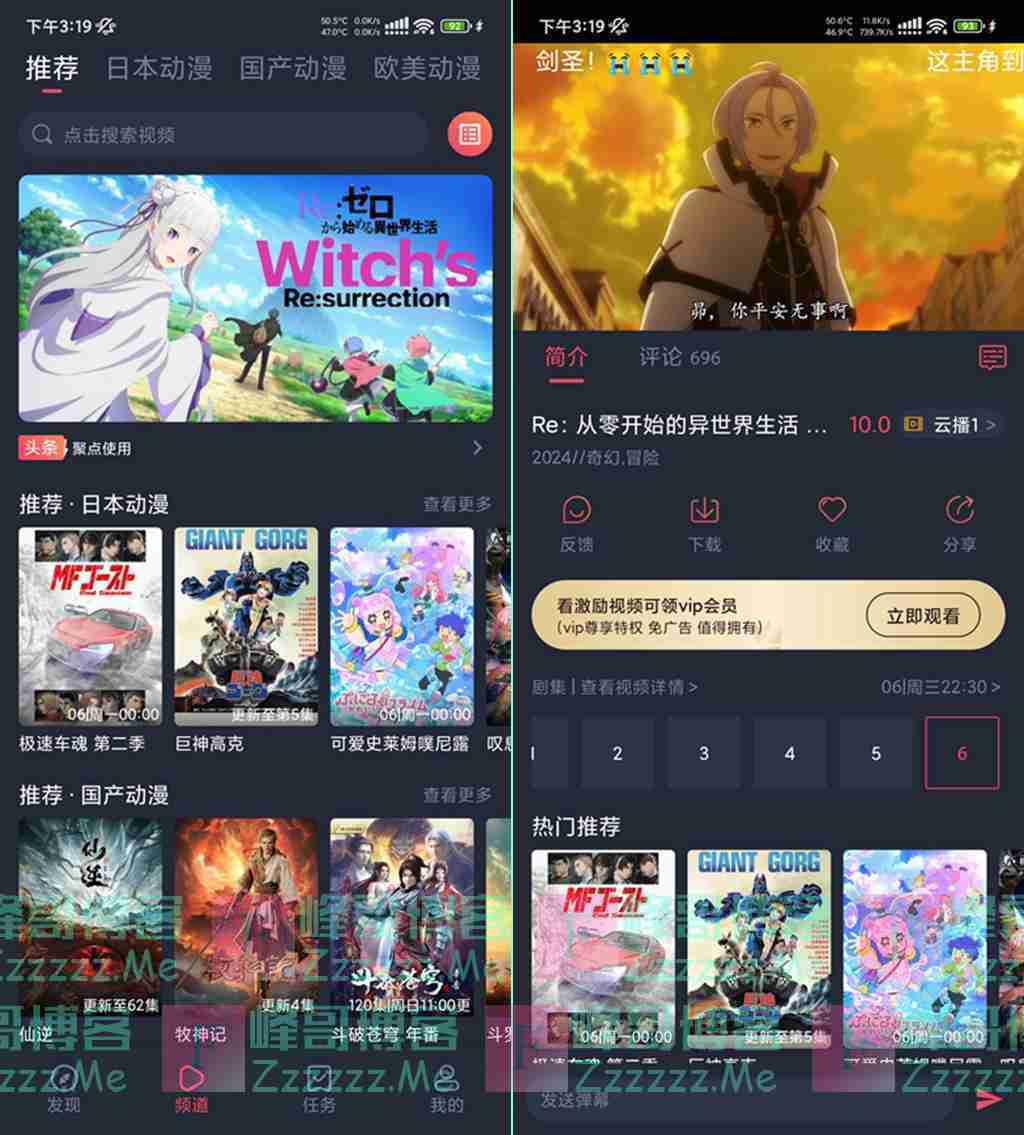Open 巨神高克 in the 日本动漫 row
Viewport: 1024px width, 1135px height.
click(246, 628)
